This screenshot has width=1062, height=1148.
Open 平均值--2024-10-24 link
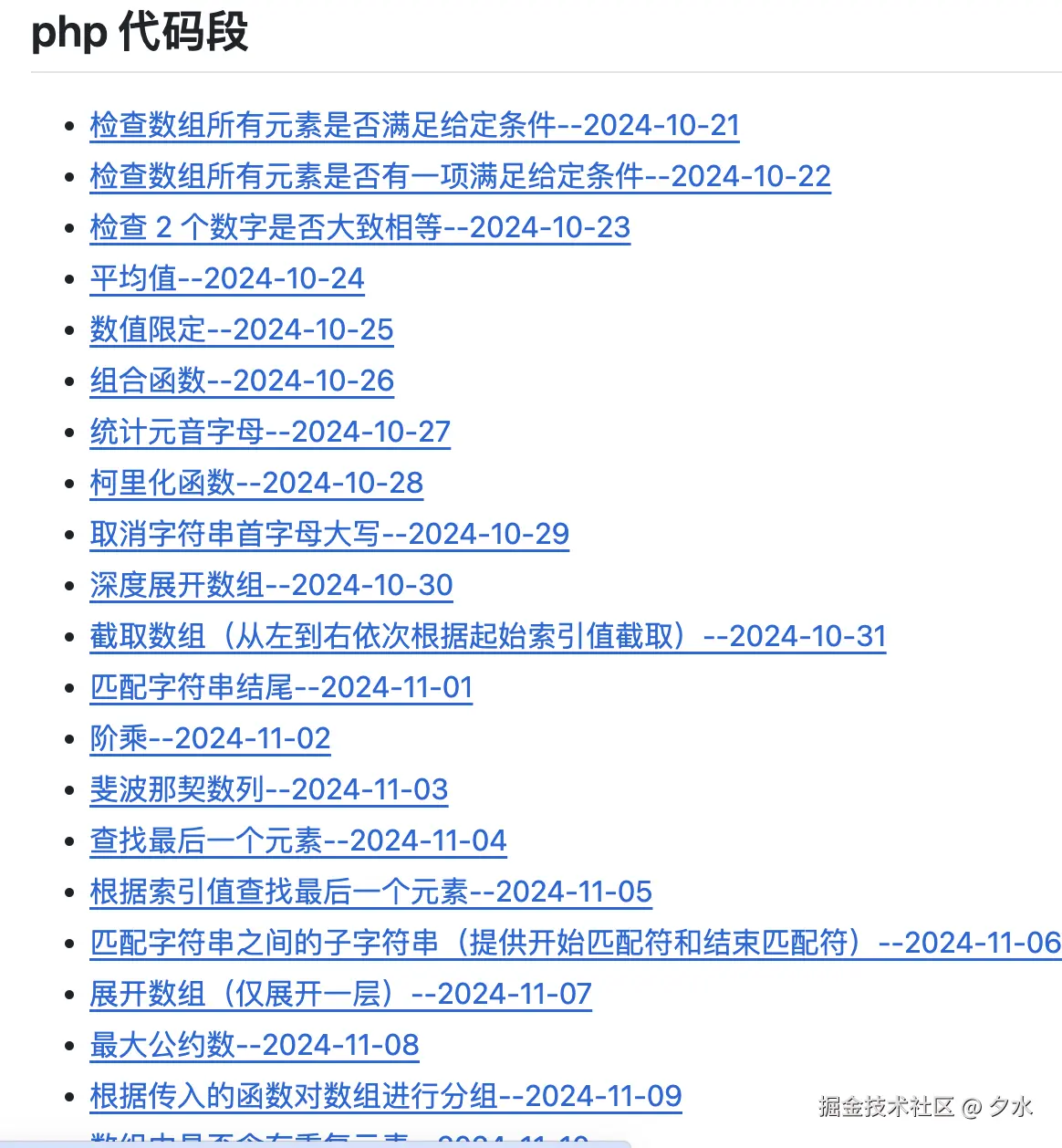(x=226, y=278)
